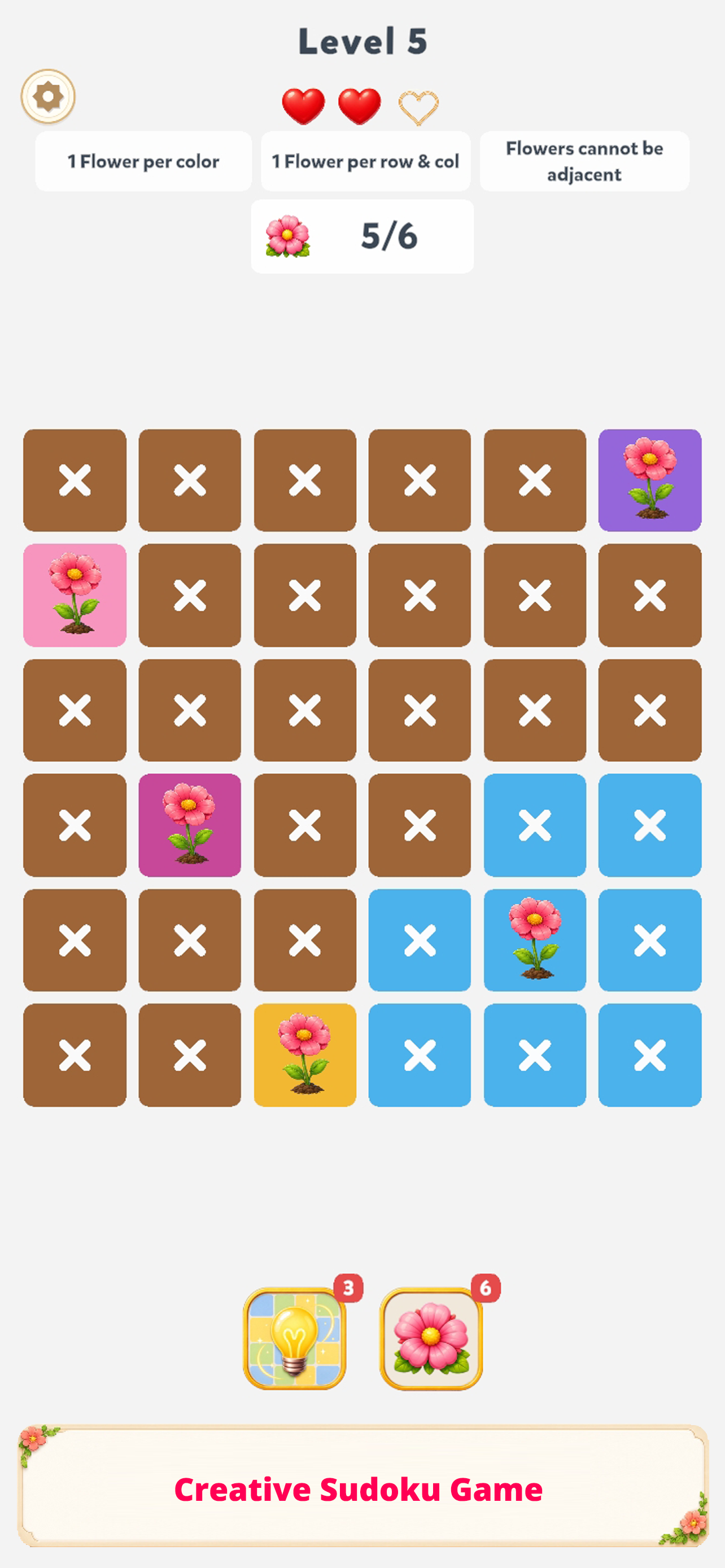Open the Creative Sudoku Game banner
This screenshot has height=1568, width=725.
point(363,1486)
